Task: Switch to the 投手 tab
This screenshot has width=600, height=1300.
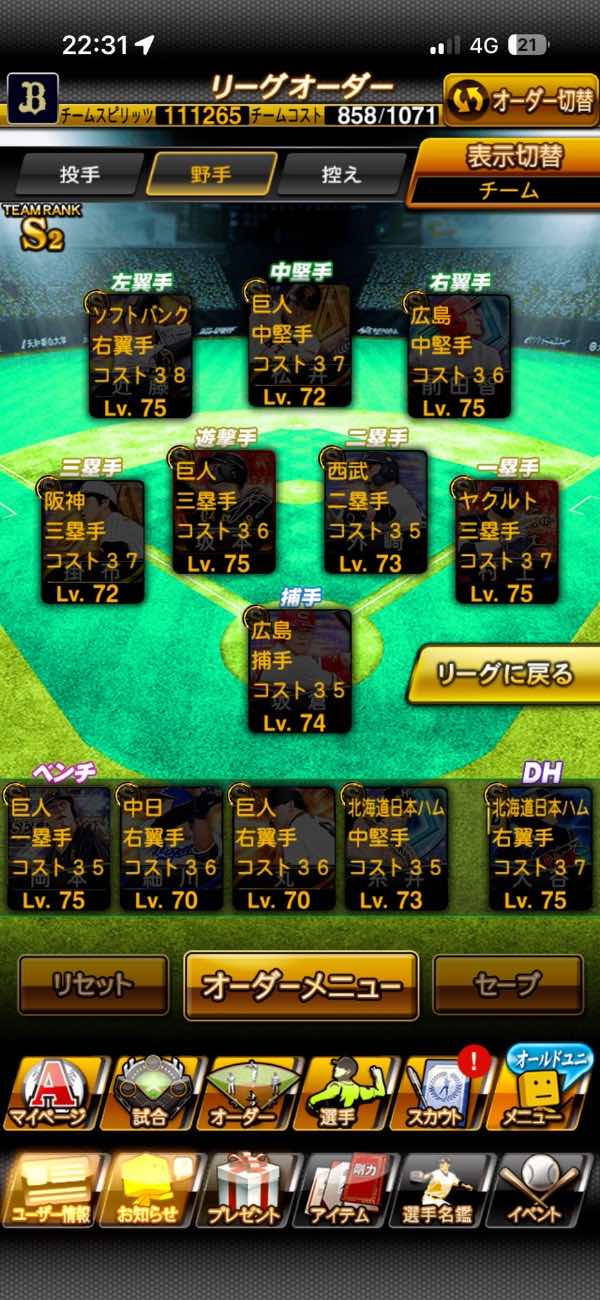Action: point(80,174)
